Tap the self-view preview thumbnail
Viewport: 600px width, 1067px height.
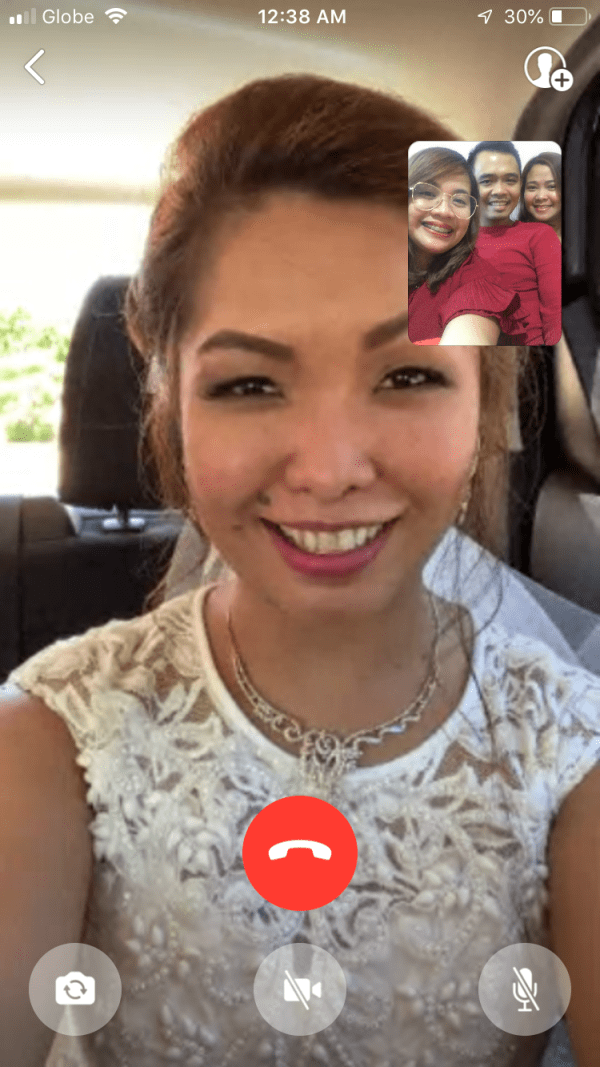(x=485, y=243)
